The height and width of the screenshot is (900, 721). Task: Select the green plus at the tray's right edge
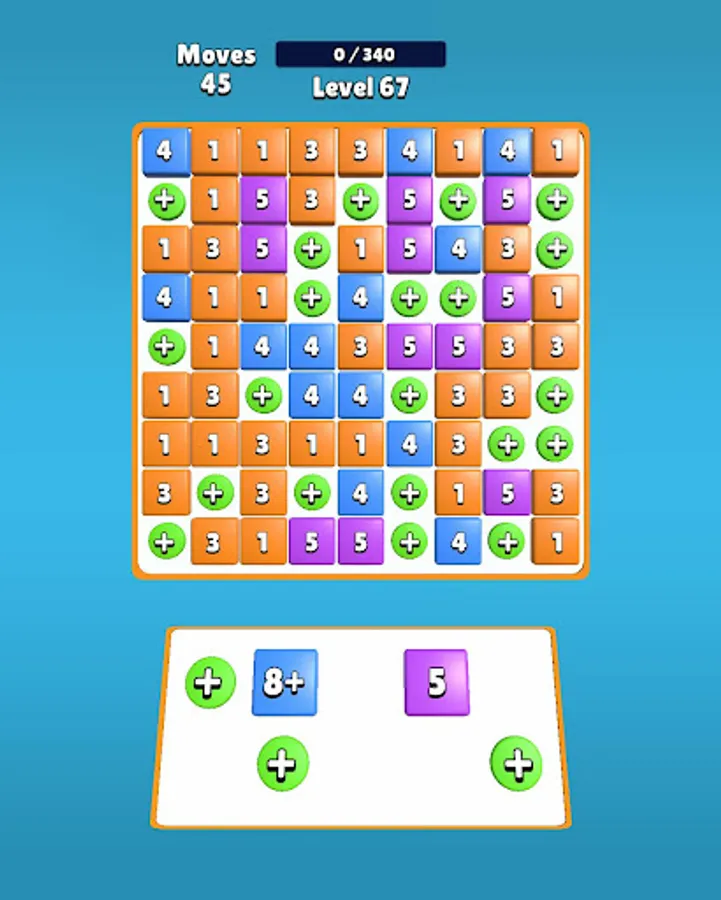[x=516, y=764]
